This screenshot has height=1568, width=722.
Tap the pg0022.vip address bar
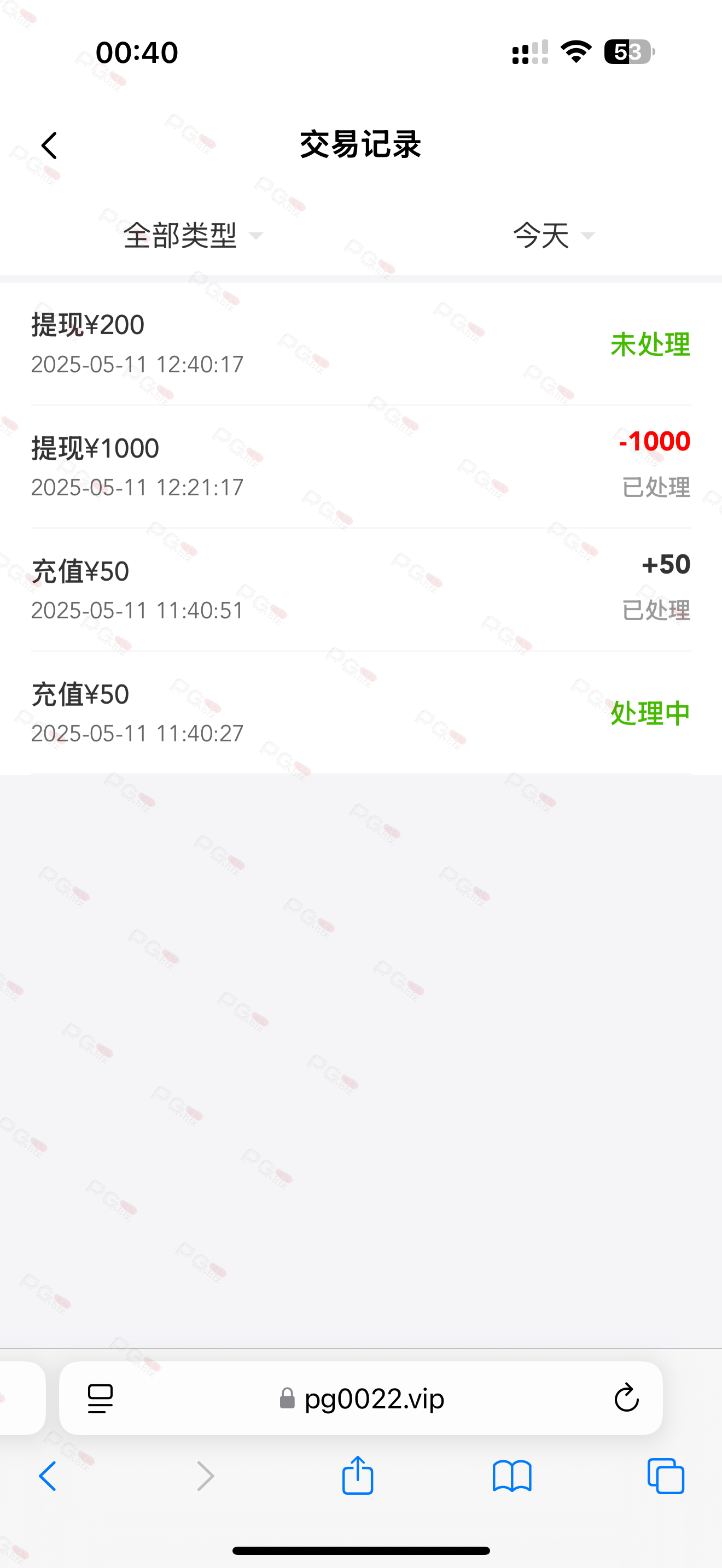click(361, 1399)
